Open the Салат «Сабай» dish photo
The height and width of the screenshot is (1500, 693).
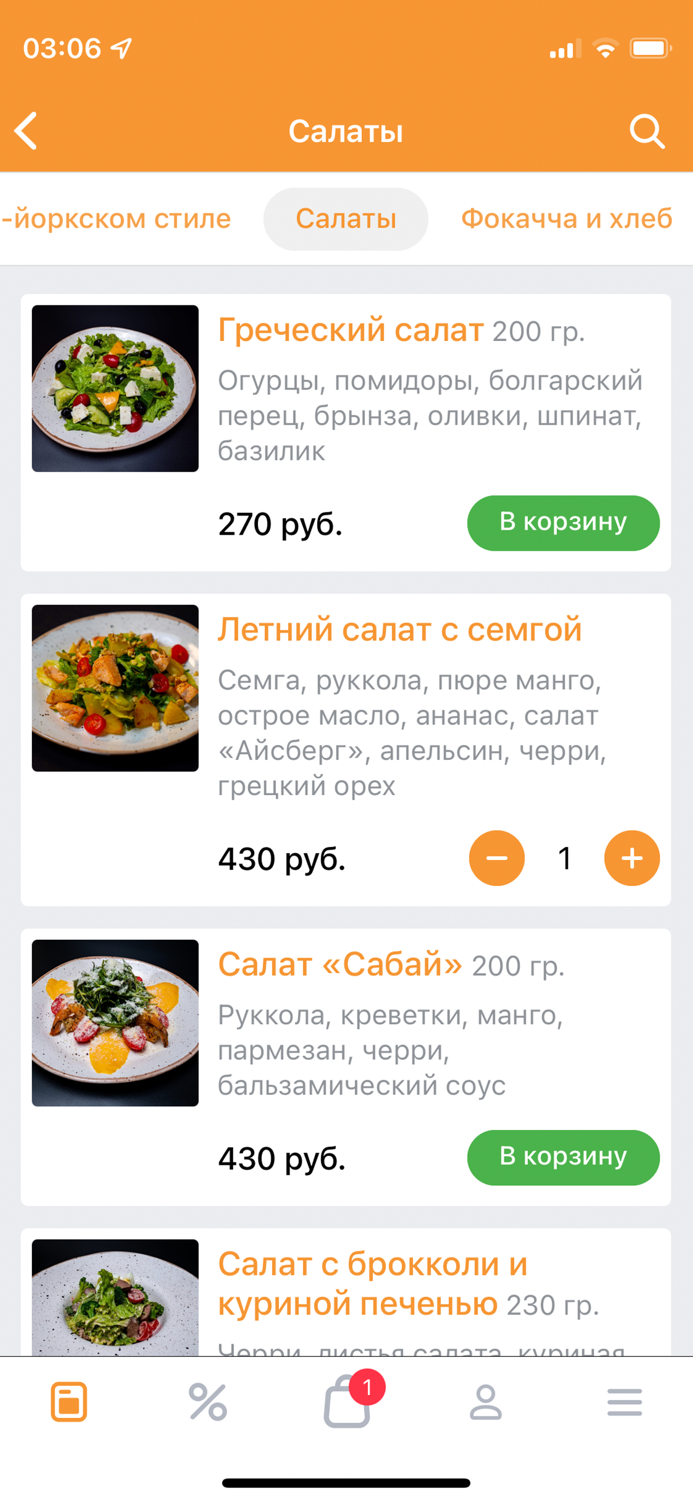click(x=115, y=1022)
